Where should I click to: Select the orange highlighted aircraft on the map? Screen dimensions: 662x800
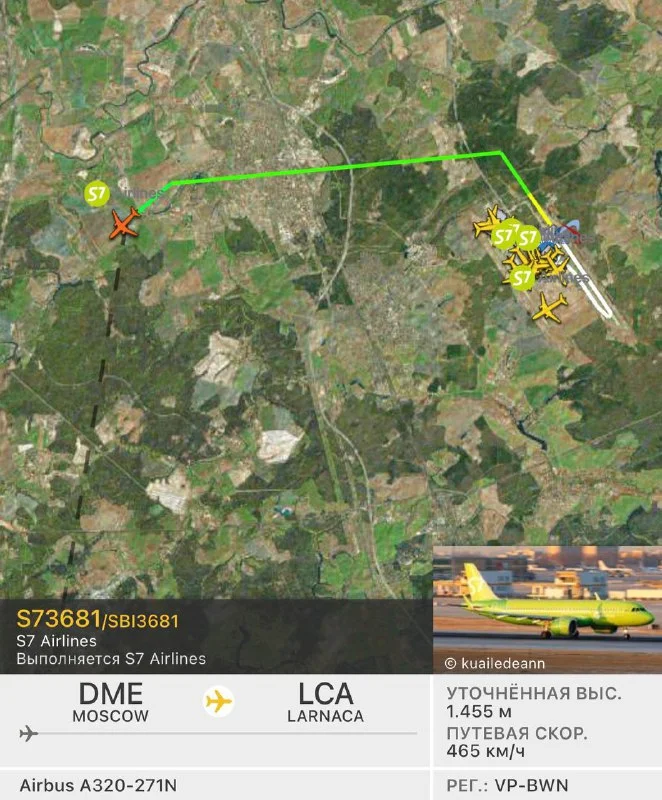click(124, 224)
